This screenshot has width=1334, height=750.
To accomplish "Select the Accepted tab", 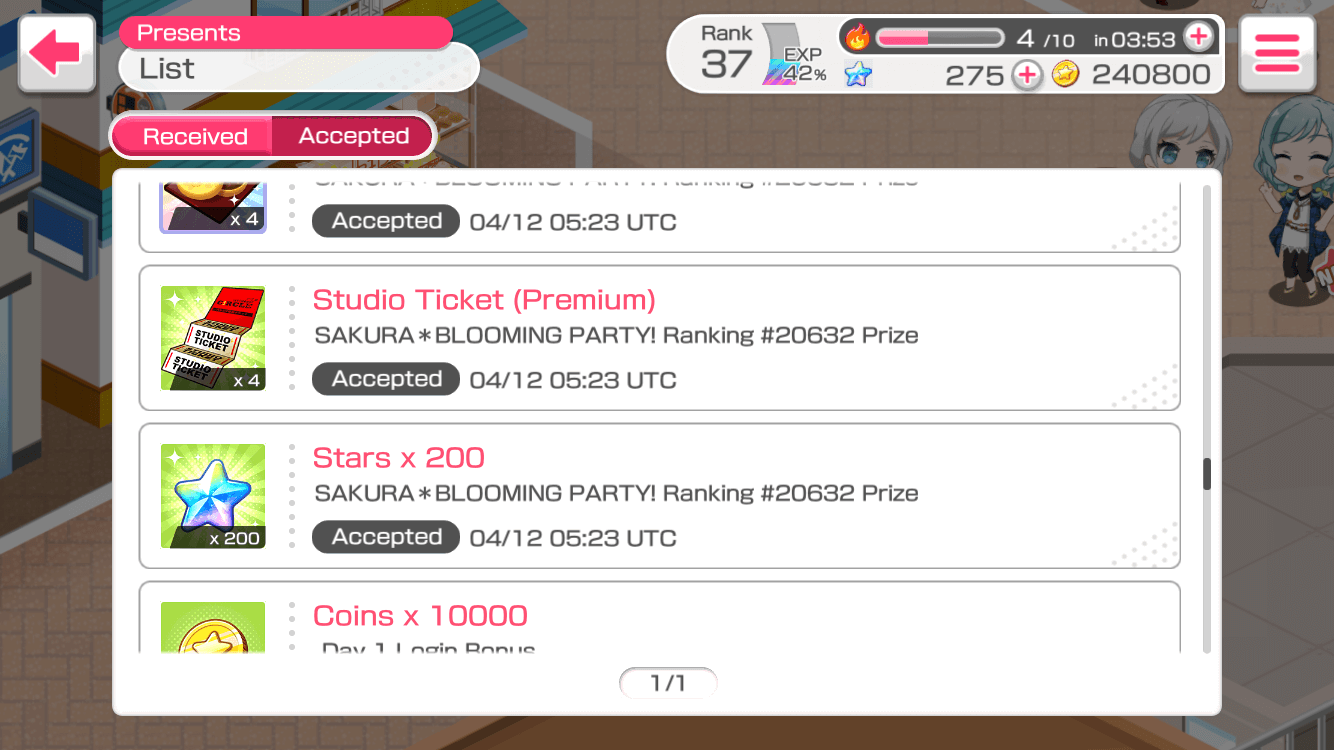I will (x=353, y=136).
